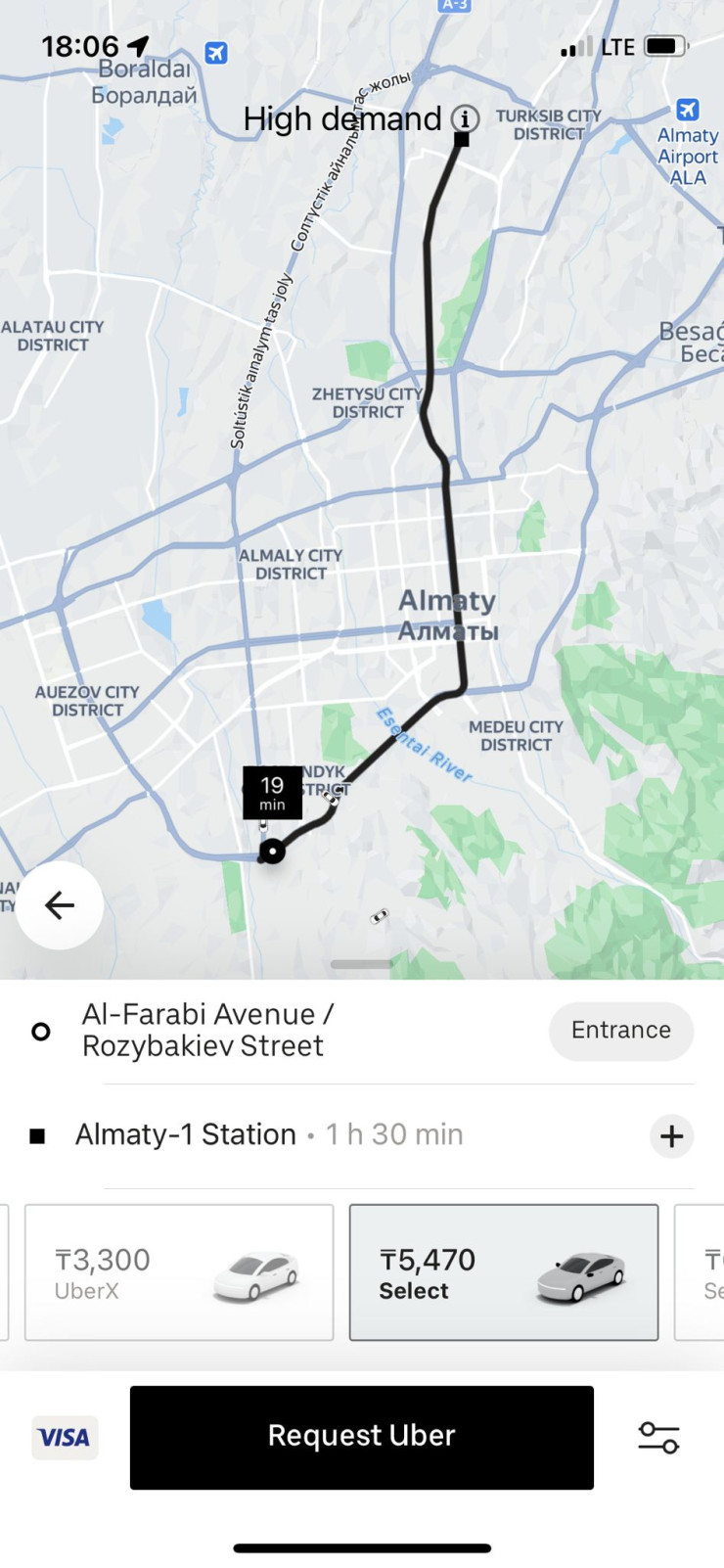The image size is (724, 1568).
Task: Choose pickup Entrance option
Action: tap(620, 1031)
